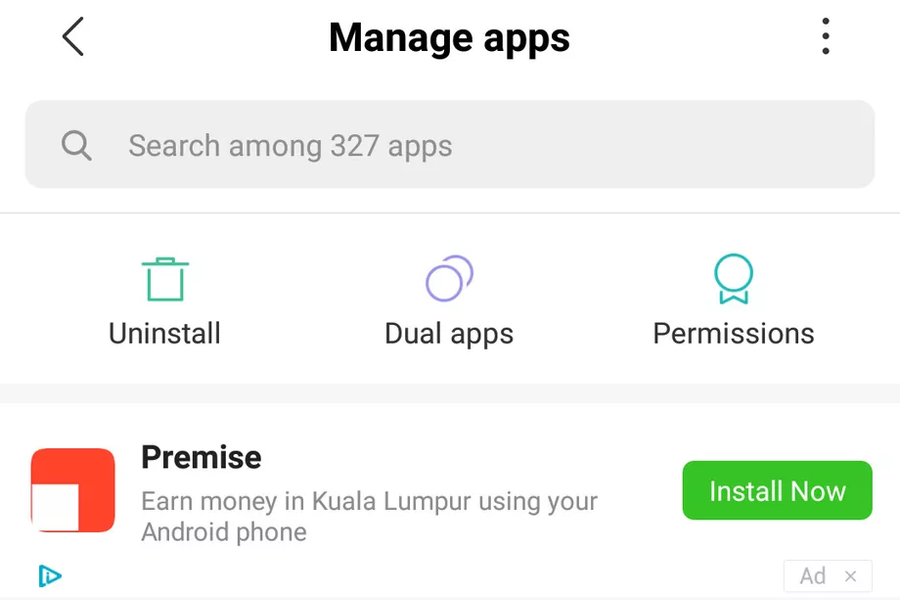Viewport: 900px width, 600px height.
Task: Open the three-dot overflow menu
Action: 825,37
